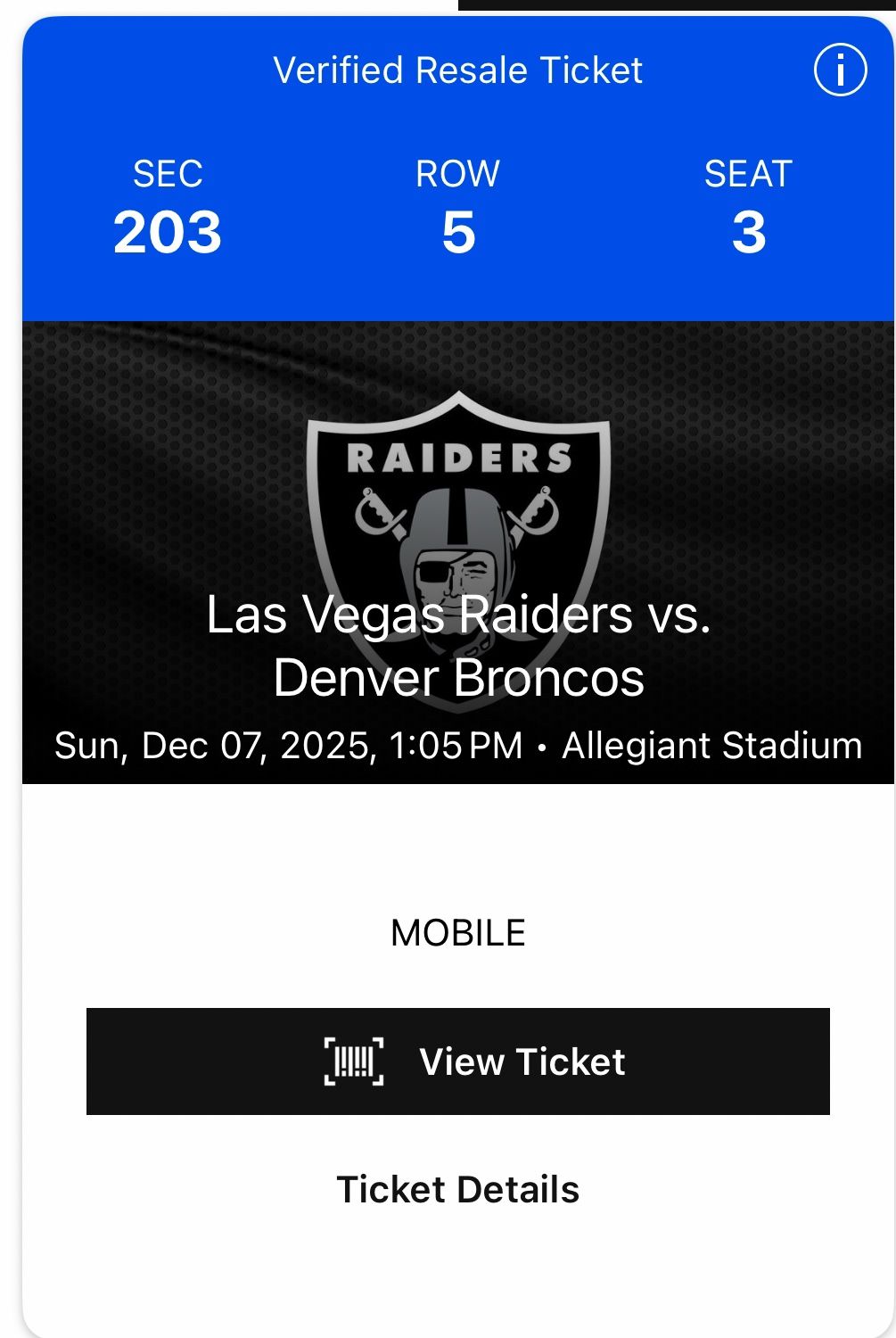Screen dimensions: 896x1338
Task: Click the barcode icon inside View Ticket
Action: pos(353,1061)
